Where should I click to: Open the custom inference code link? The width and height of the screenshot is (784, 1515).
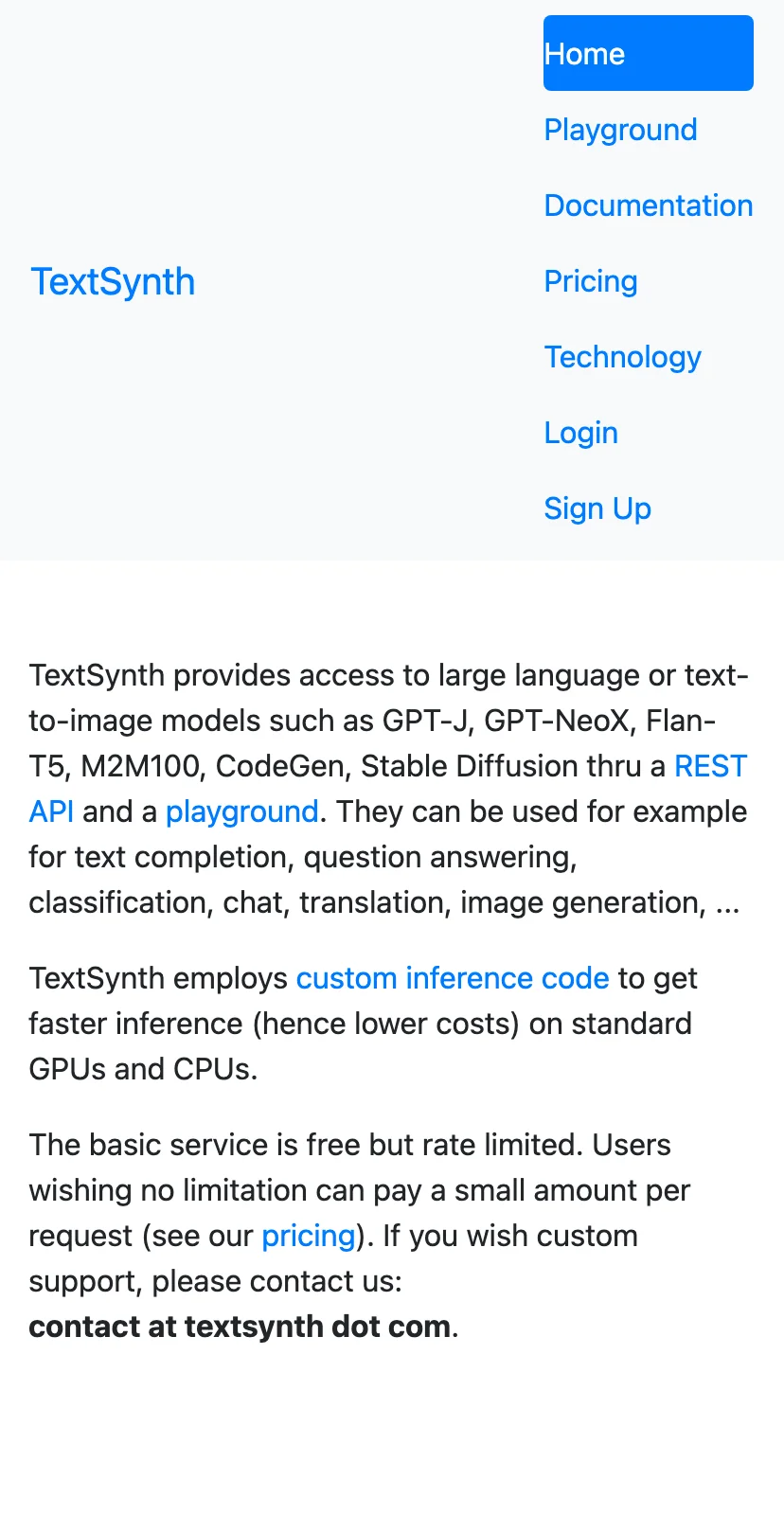pyautogui.click(x=453, y=978)
